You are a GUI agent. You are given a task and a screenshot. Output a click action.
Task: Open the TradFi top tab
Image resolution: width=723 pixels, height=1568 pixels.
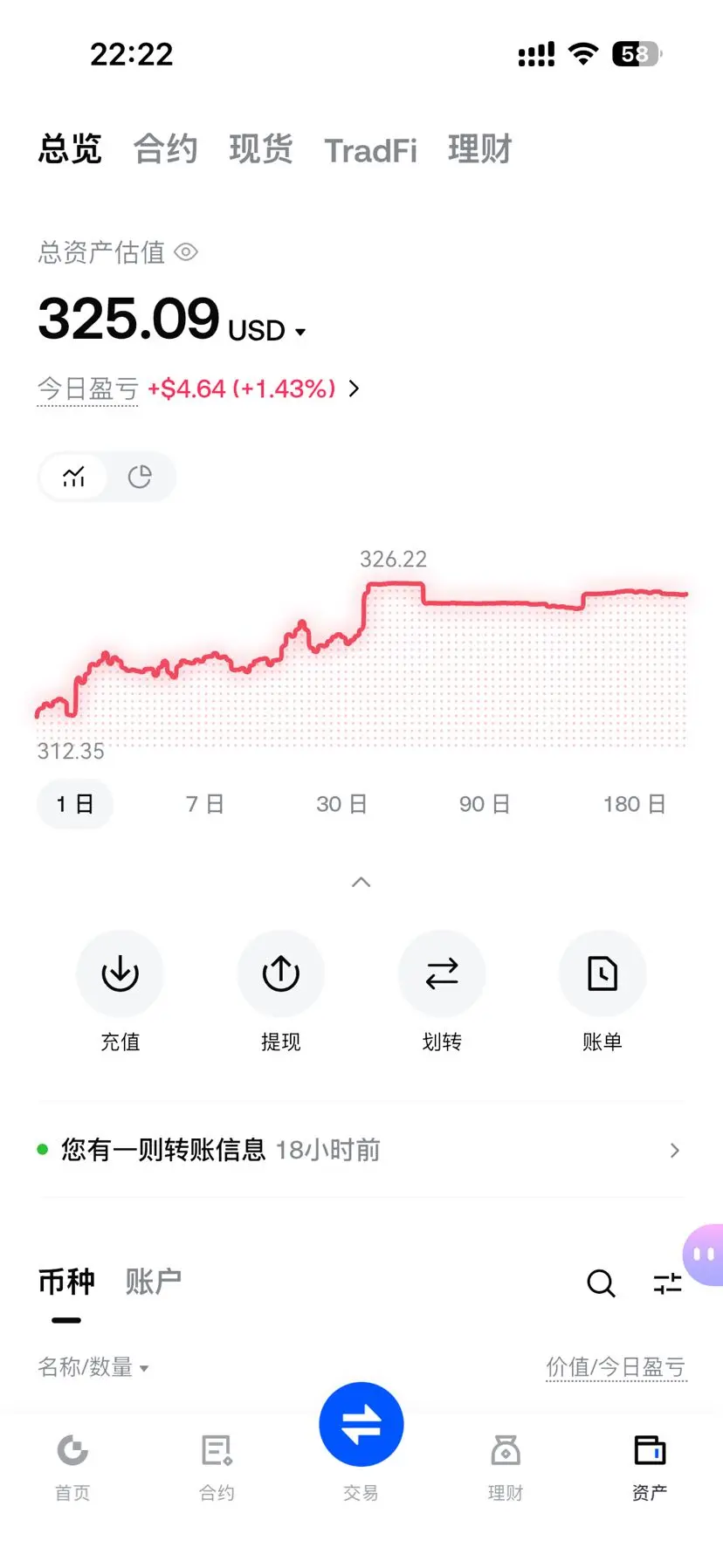(370, 150)
